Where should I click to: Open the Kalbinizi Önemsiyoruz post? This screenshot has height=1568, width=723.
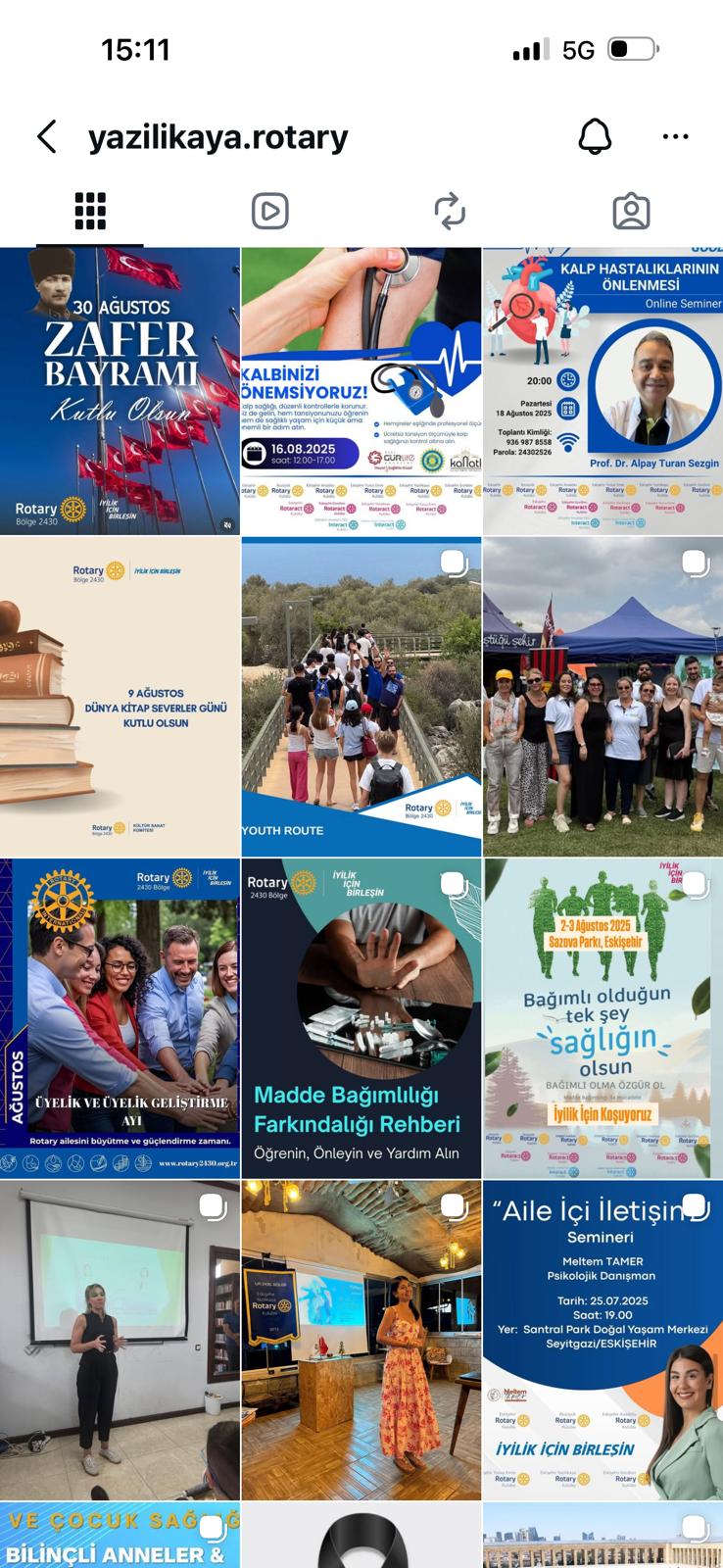[x=361, y=390]
